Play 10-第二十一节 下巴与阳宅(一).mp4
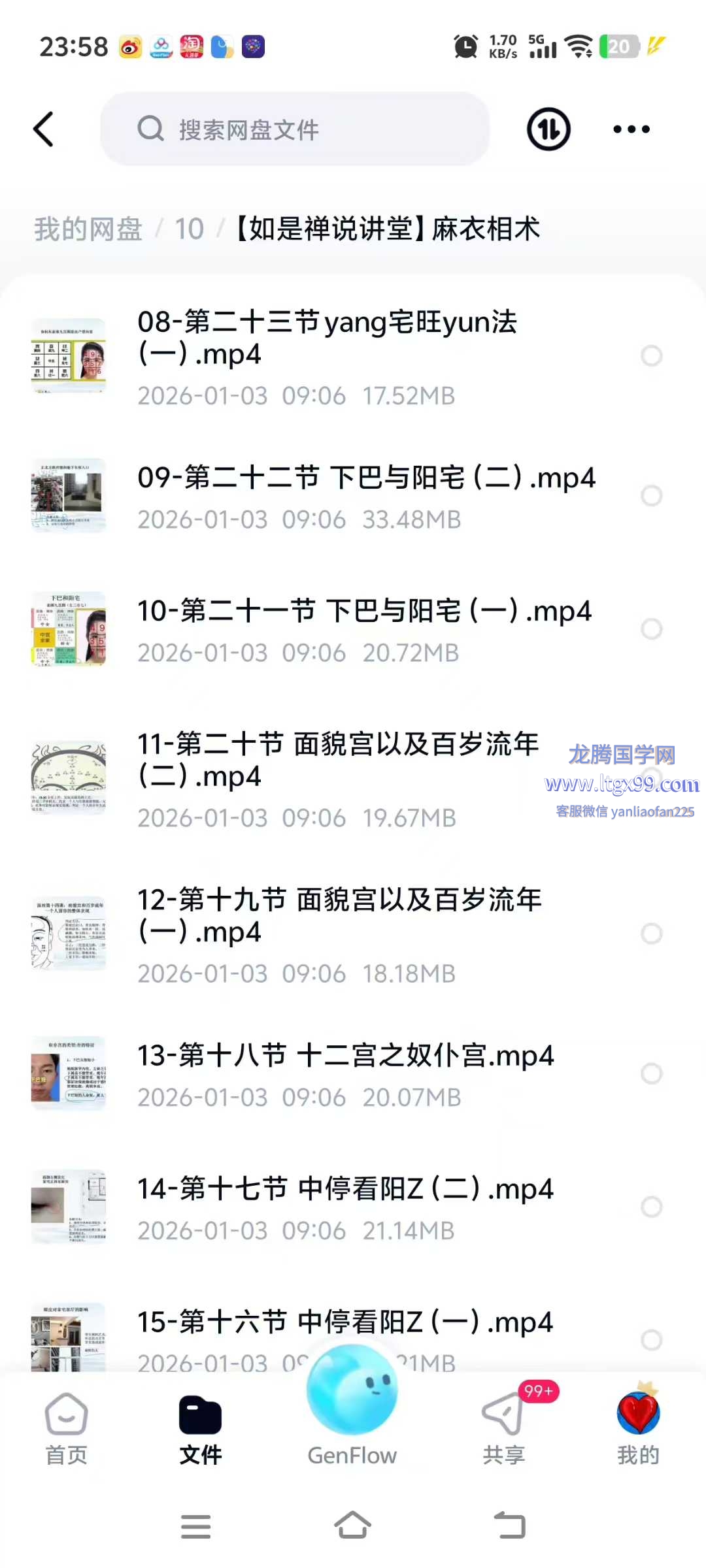The width and height of the screenshot is (706, 1568). pos(363,627)
